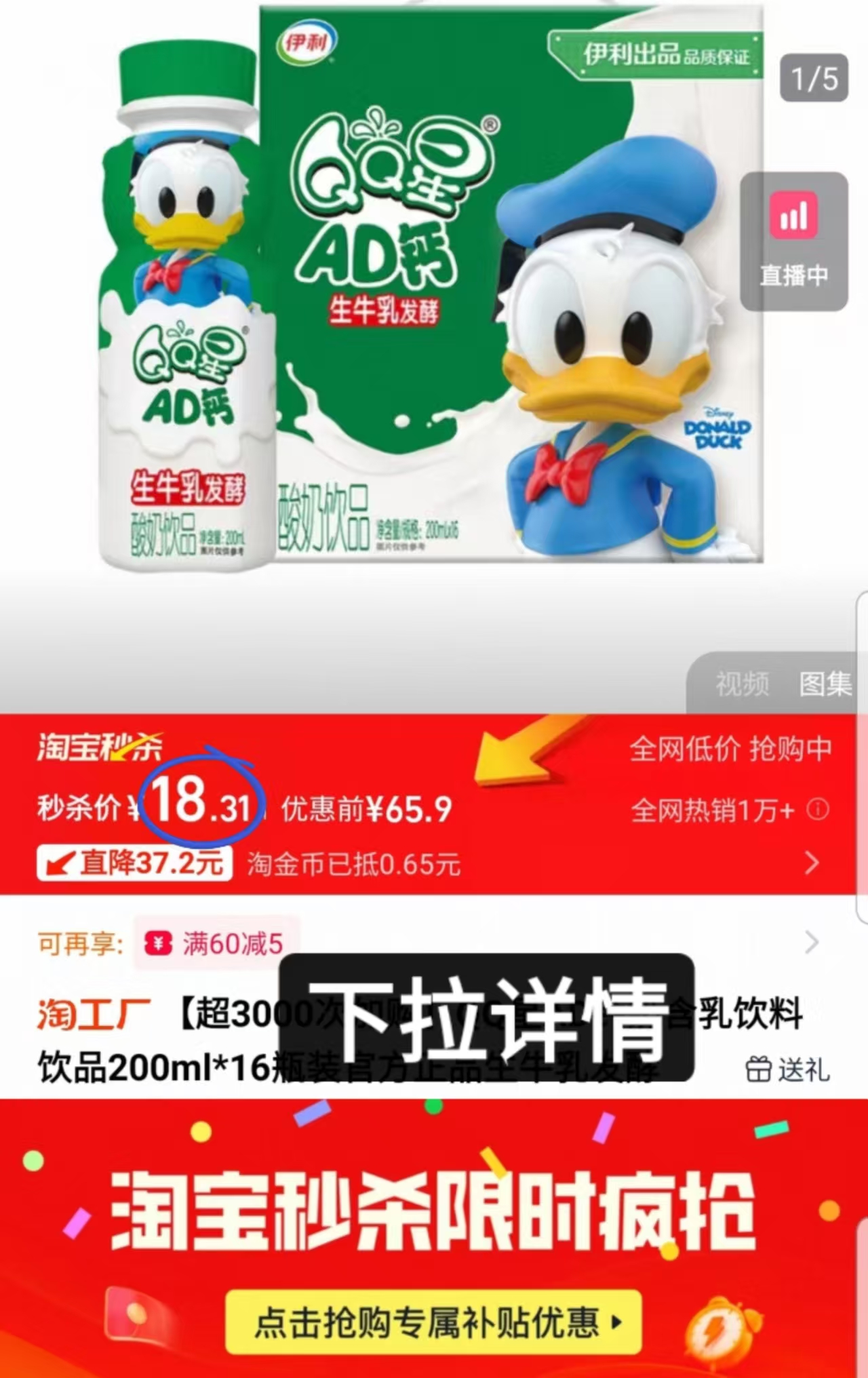Image resolution: width=868 pixels, height=1378 pixels.
Task: Select the 淘金币已抵0.65元 deduction option
Action: pos(353,865)
